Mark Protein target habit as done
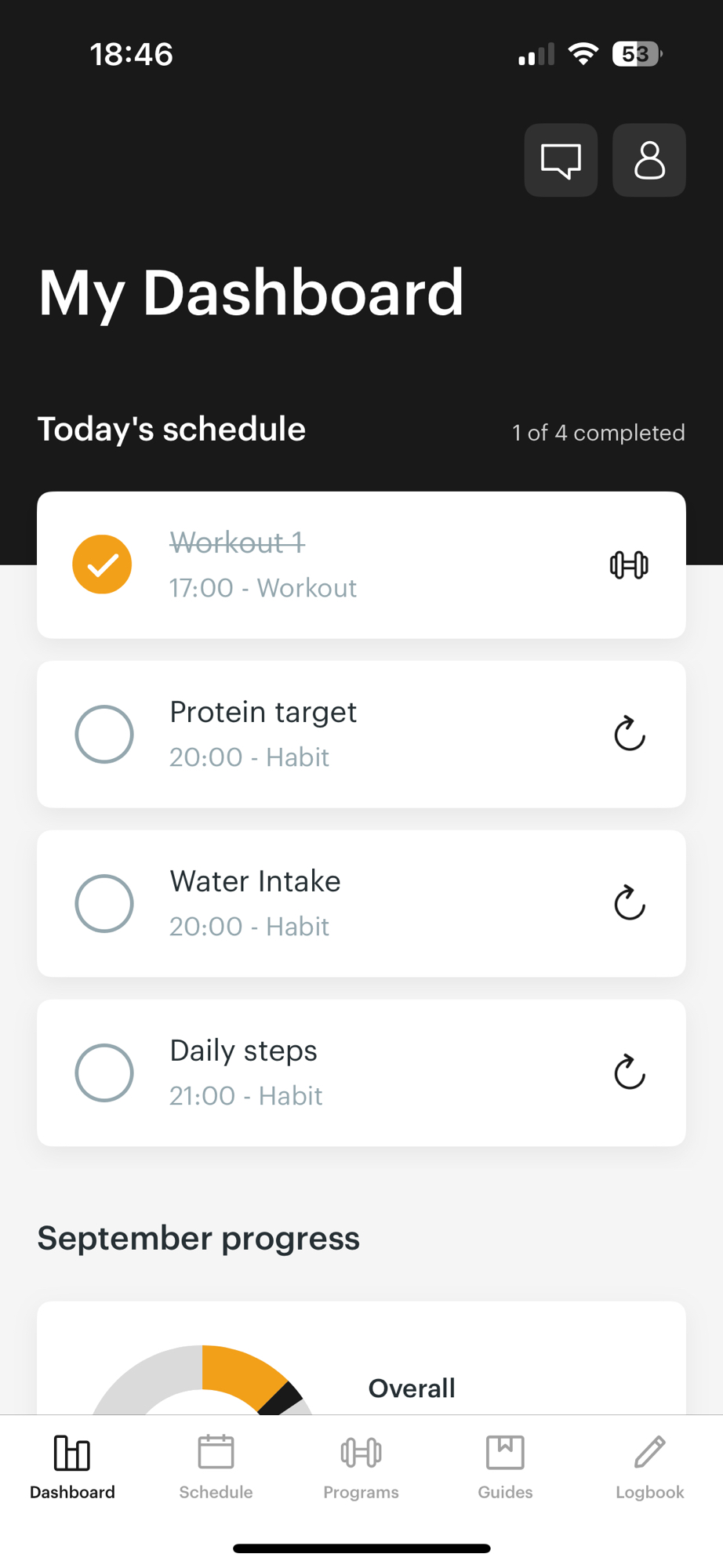 (x=104, y=734)
